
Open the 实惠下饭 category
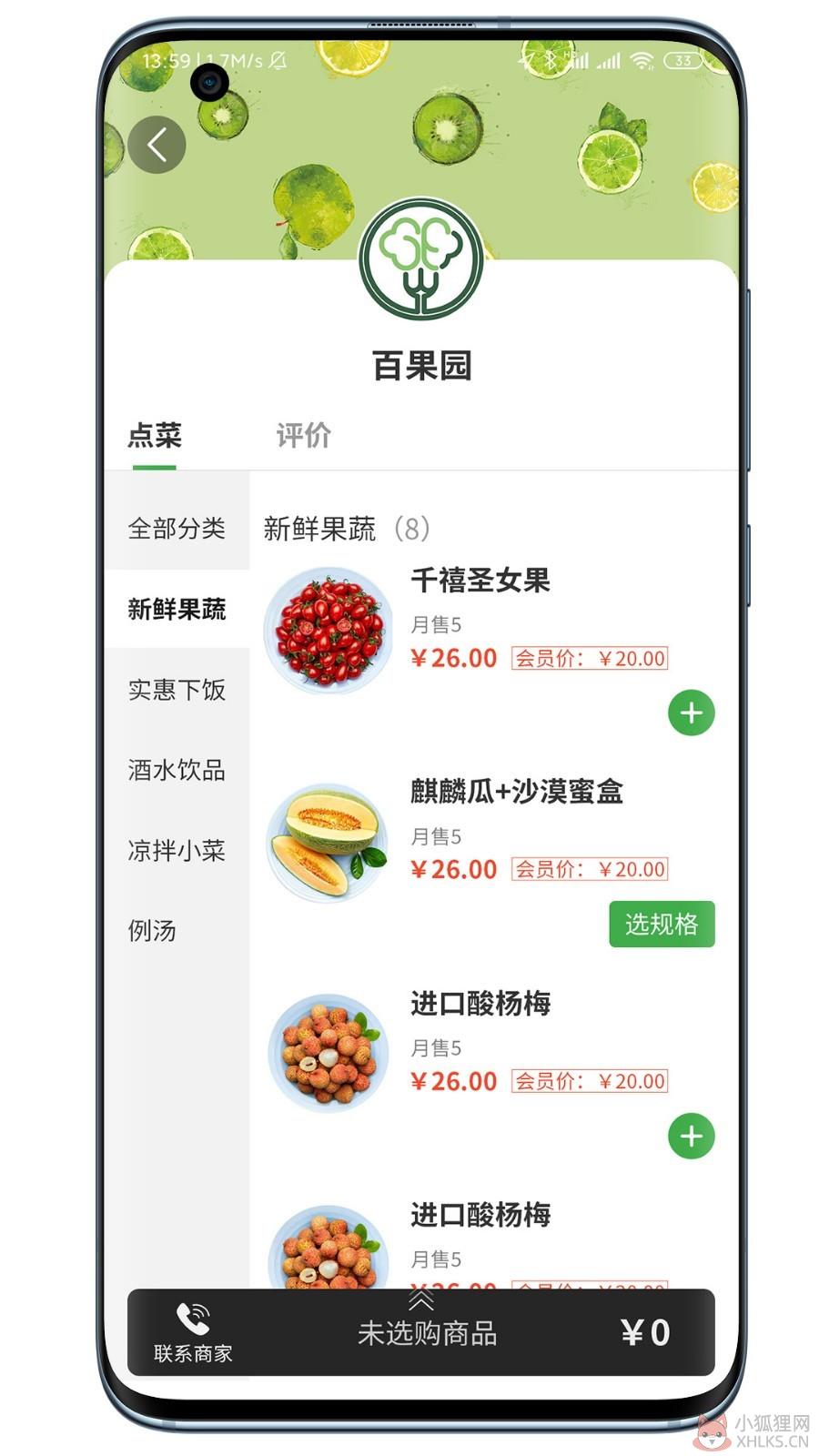(177, 690)
